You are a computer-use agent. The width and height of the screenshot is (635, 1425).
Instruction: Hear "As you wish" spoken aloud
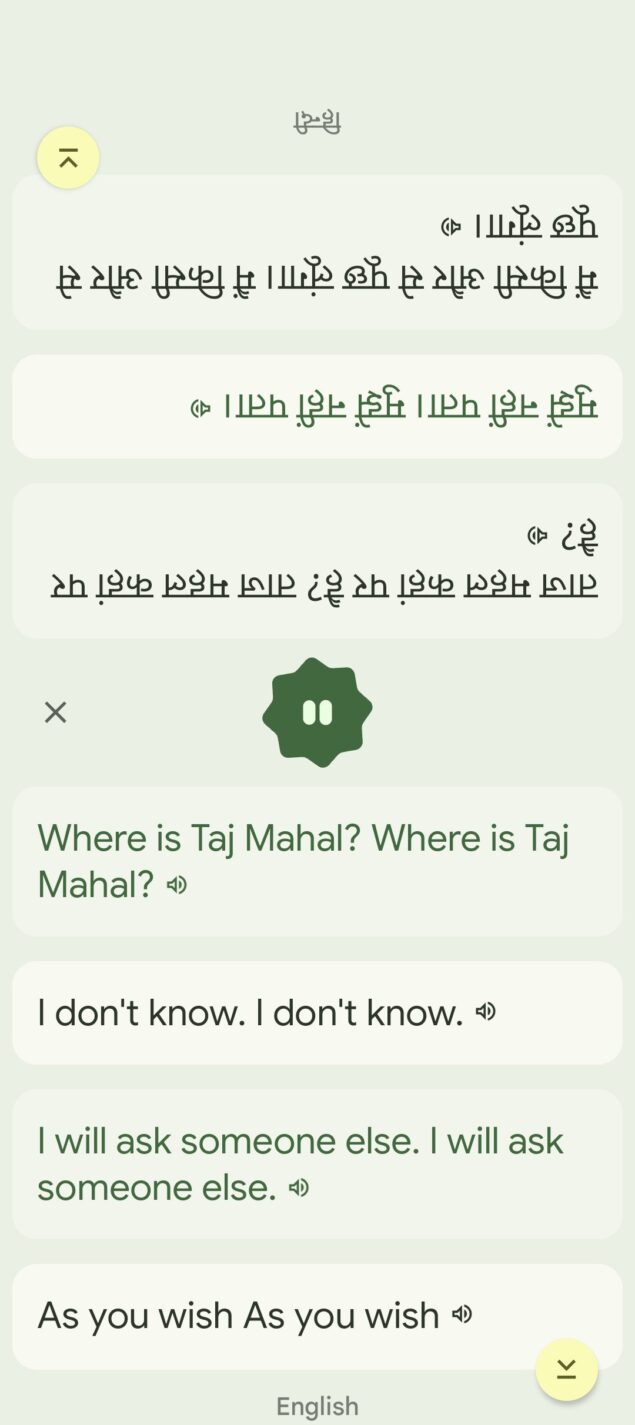point(461,1314)
